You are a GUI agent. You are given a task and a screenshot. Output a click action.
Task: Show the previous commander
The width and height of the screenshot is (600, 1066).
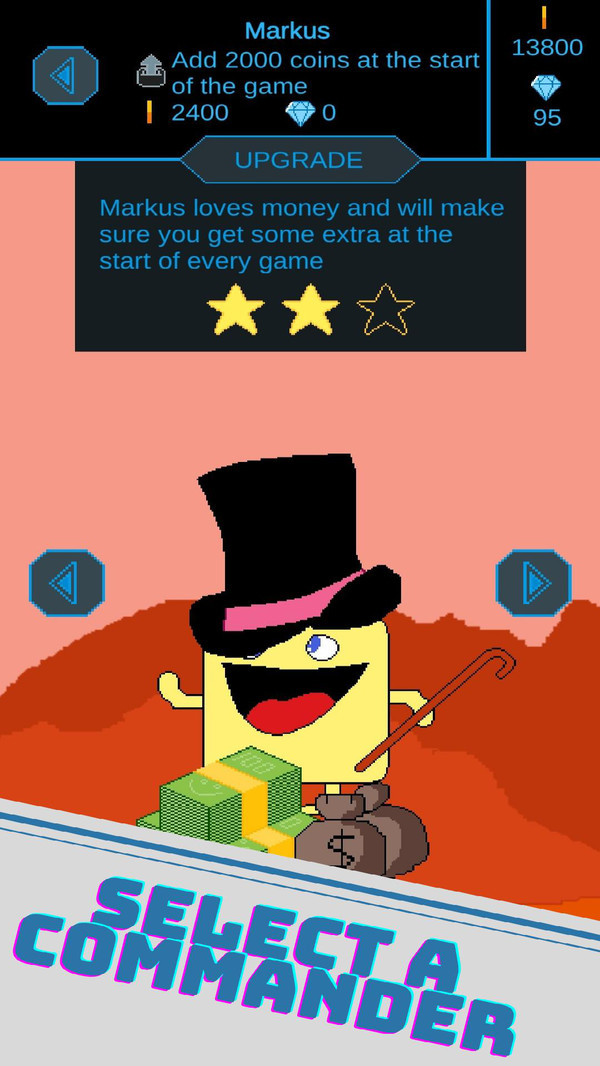click(66, 582)
